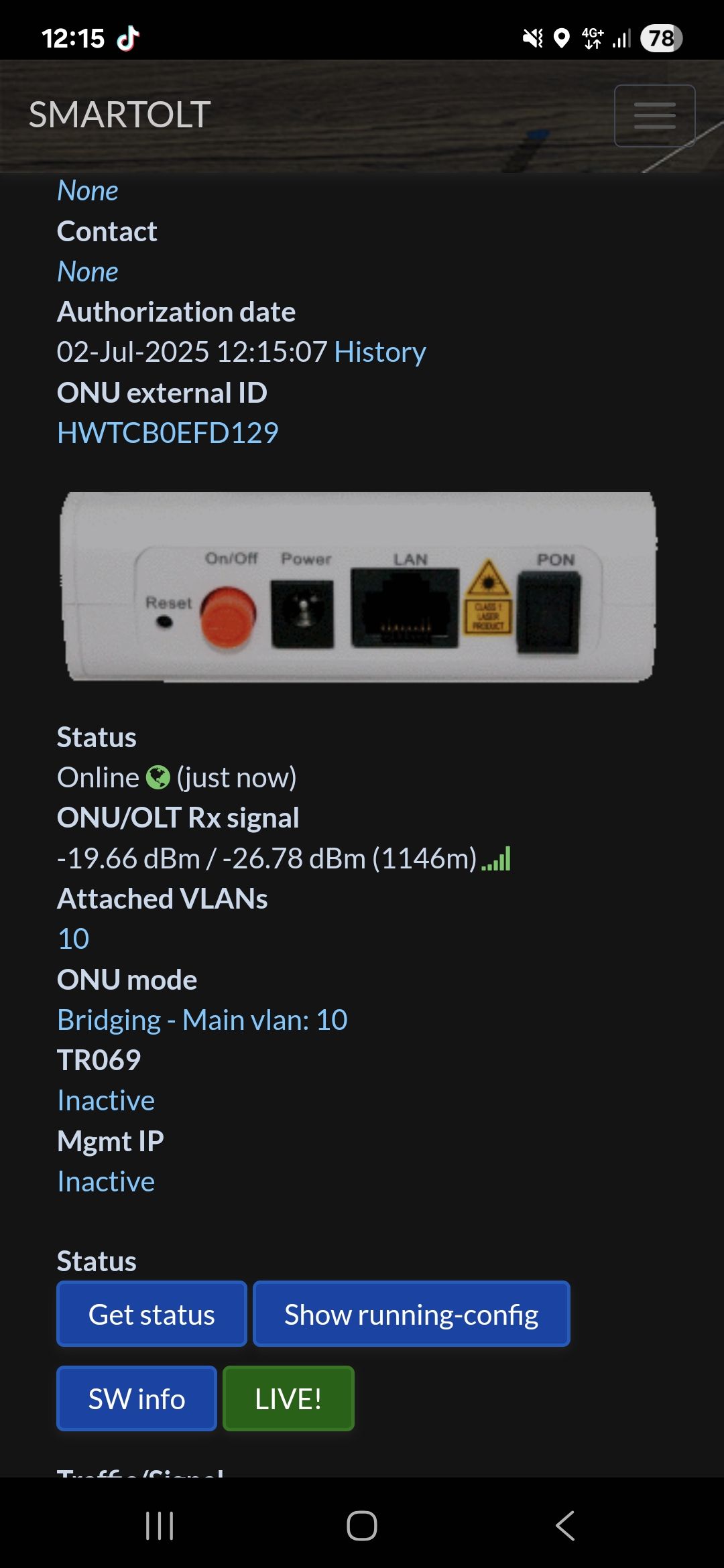Go to the home screen
This screenshot has width=724, height=1568.
tap(362, 1526)
